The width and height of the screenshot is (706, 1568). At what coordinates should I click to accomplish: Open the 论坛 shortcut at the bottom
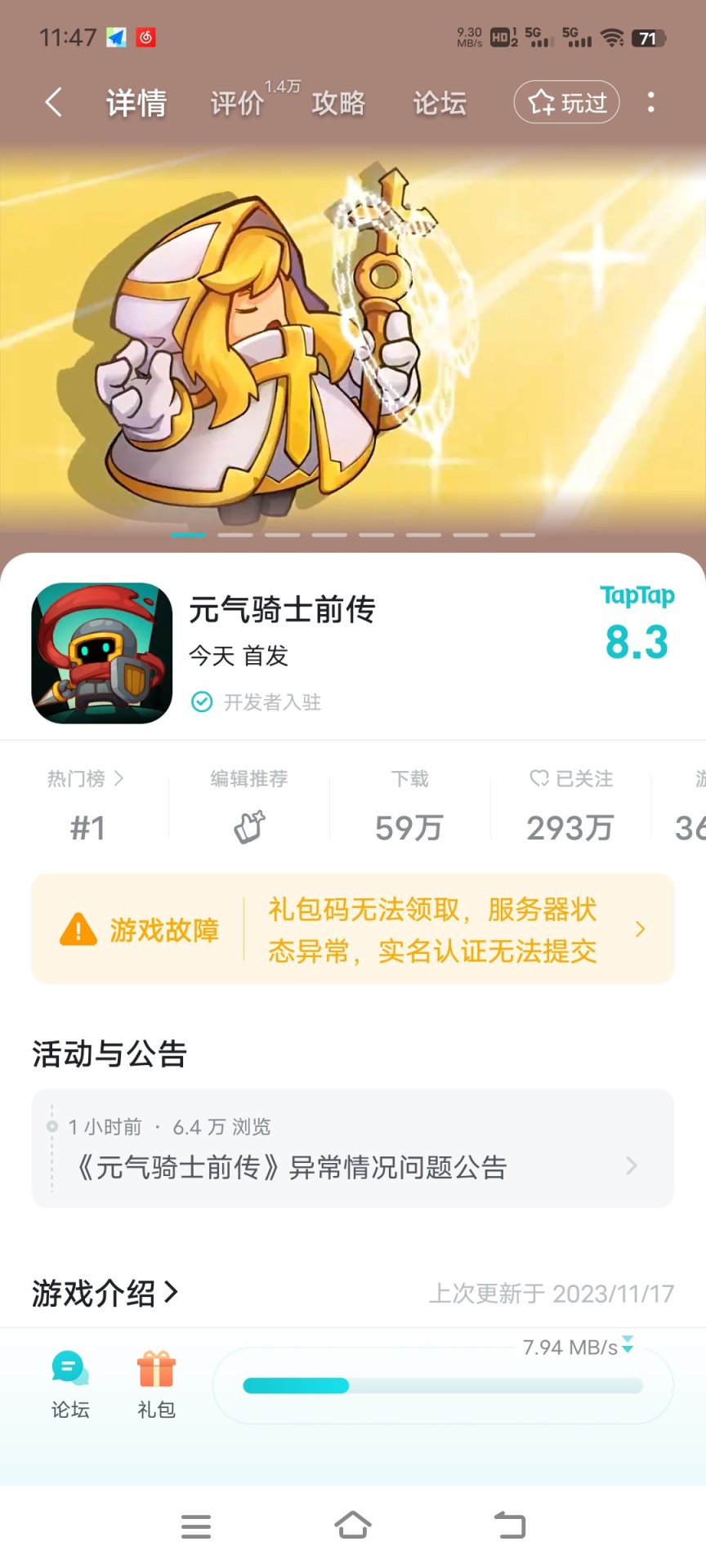click(70, 1384)
